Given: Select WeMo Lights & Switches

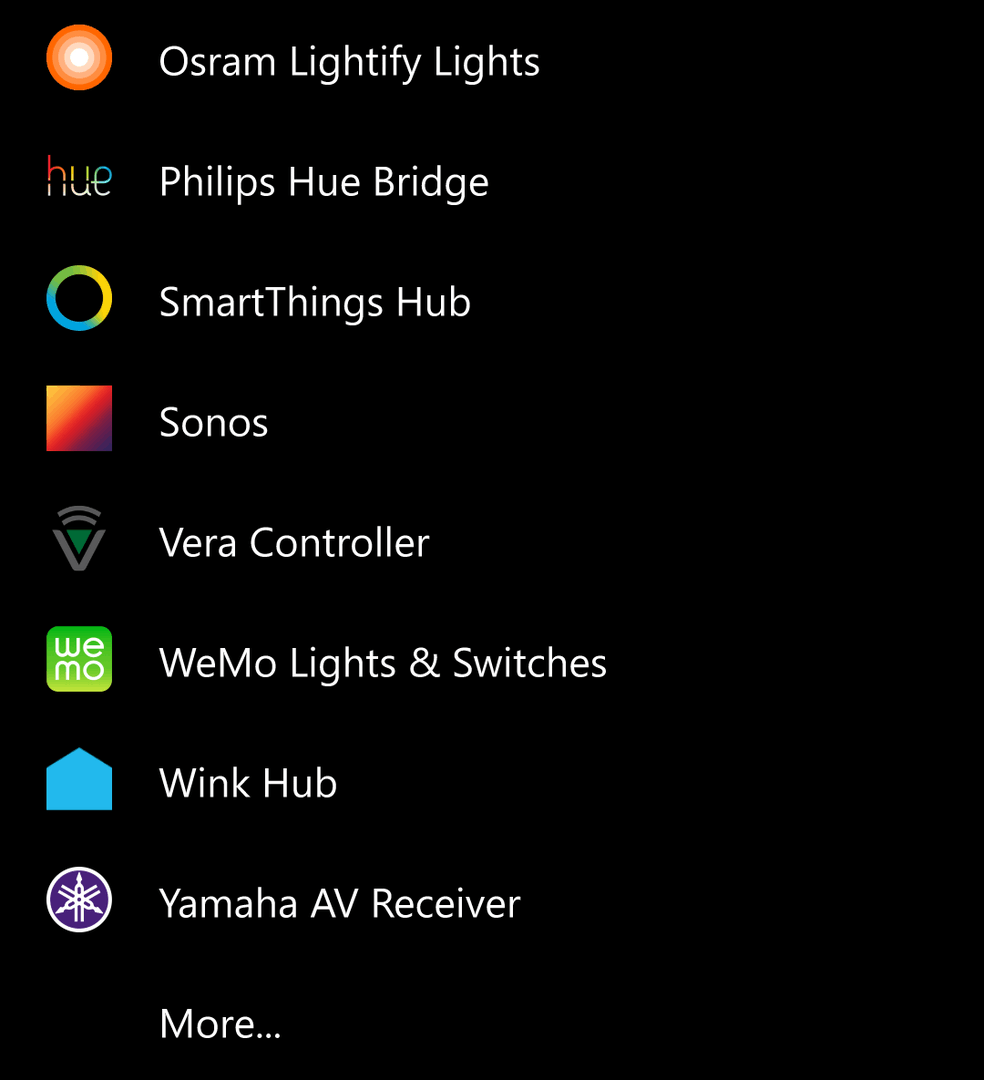Looking at the screenshot, I should point(382,663).
